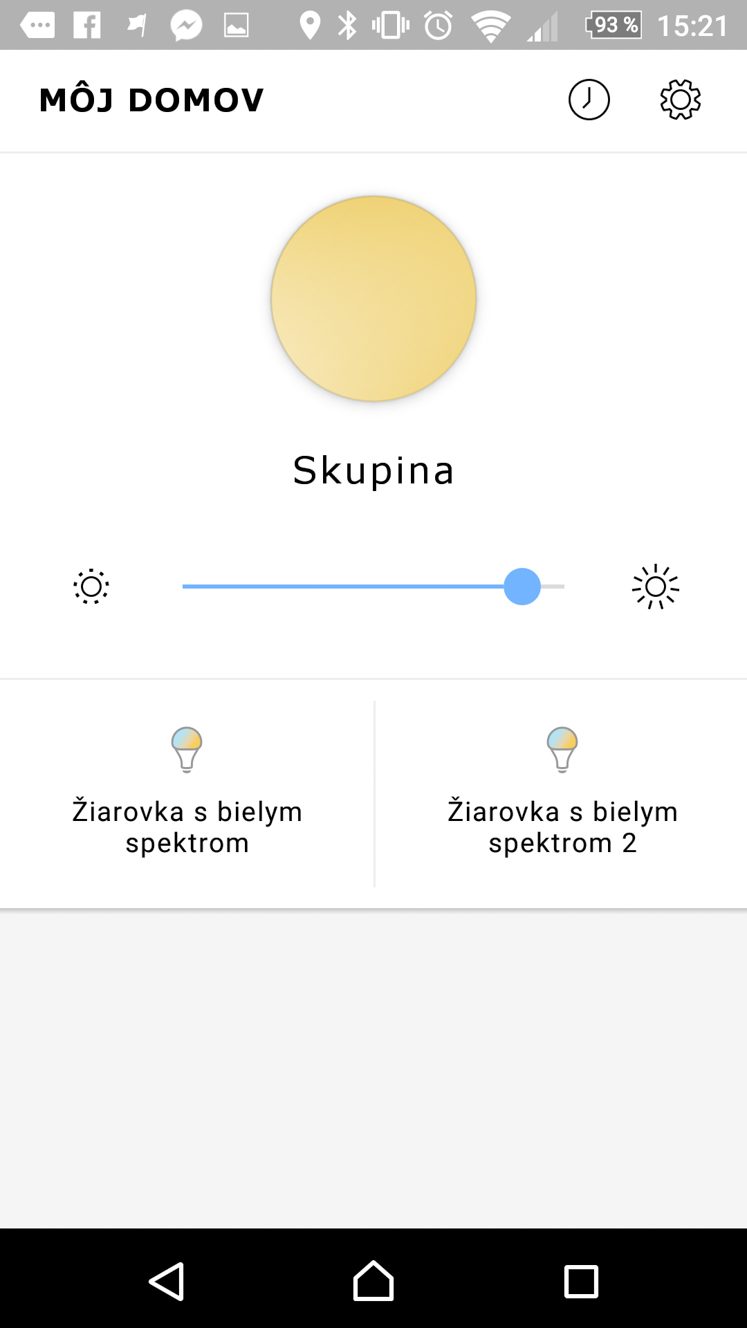Viewport: 747px width, 1328px height.
Task: Select Žiarovka s bielym spektrom 2 bulb
Action: click(x=562, y=793)
